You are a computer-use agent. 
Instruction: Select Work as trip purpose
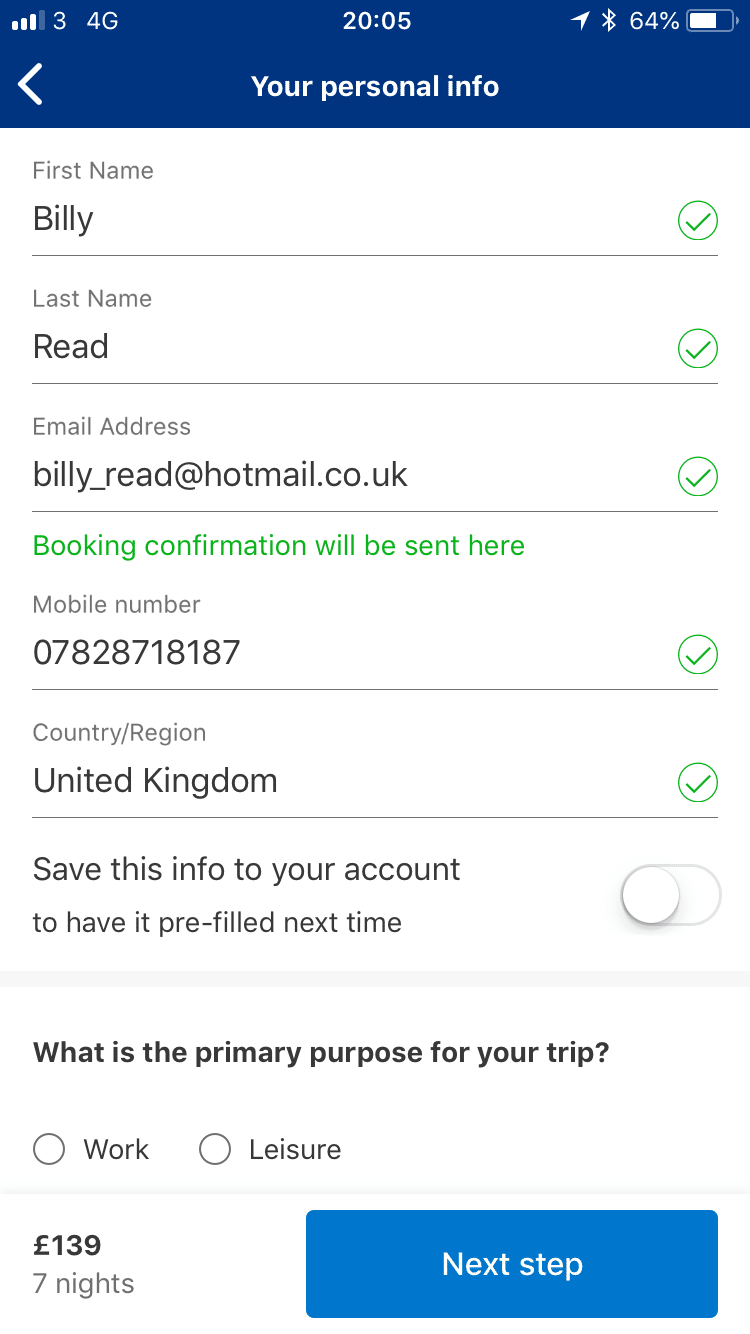[x=91, y=1150]
